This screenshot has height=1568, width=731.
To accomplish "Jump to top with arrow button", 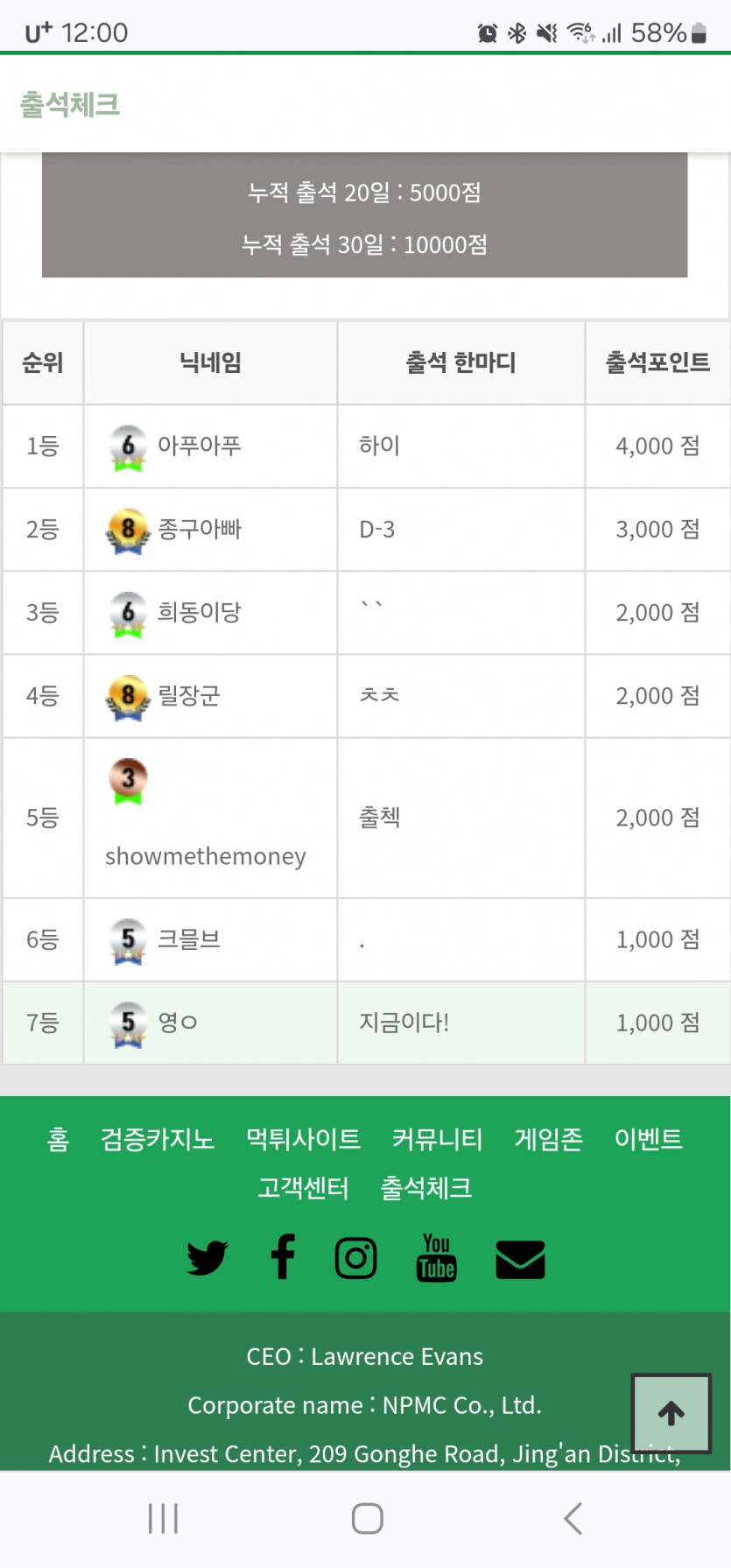I will tap(671, 1413).
